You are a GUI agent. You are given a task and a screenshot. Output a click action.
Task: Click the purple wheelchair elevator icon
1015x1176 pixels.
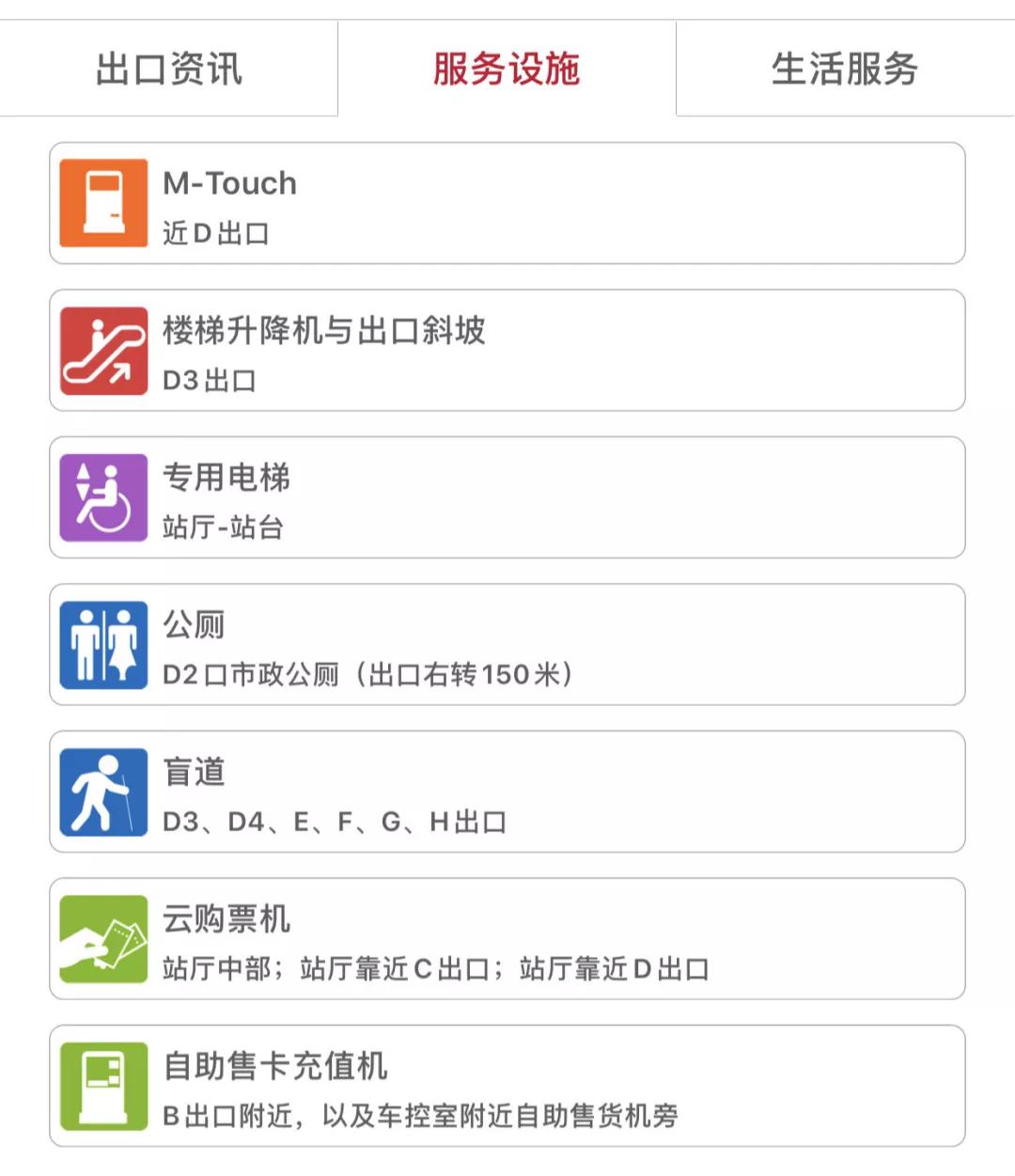coord(103,497)
